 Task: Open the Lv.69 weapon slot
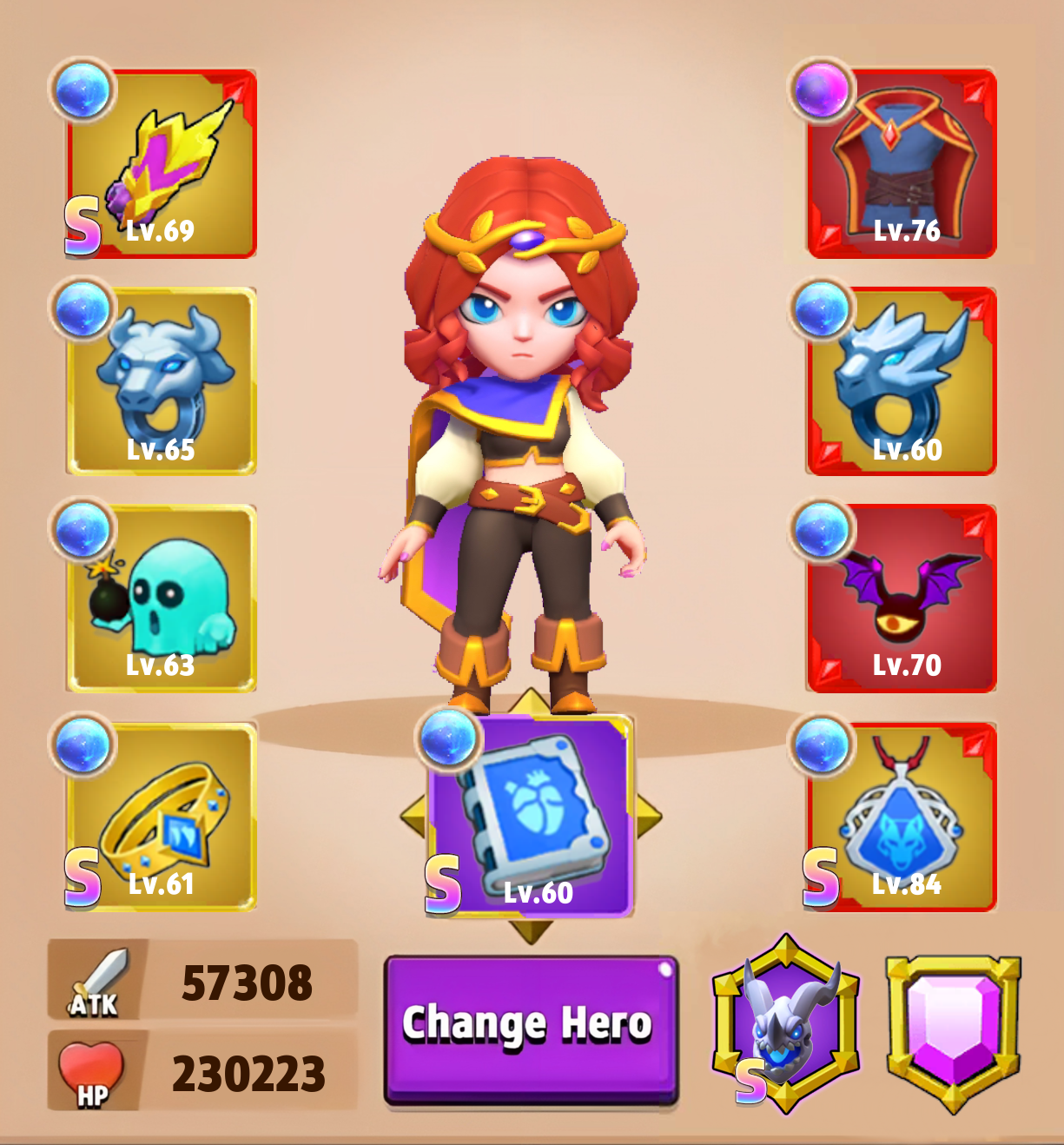click(162, 164)
